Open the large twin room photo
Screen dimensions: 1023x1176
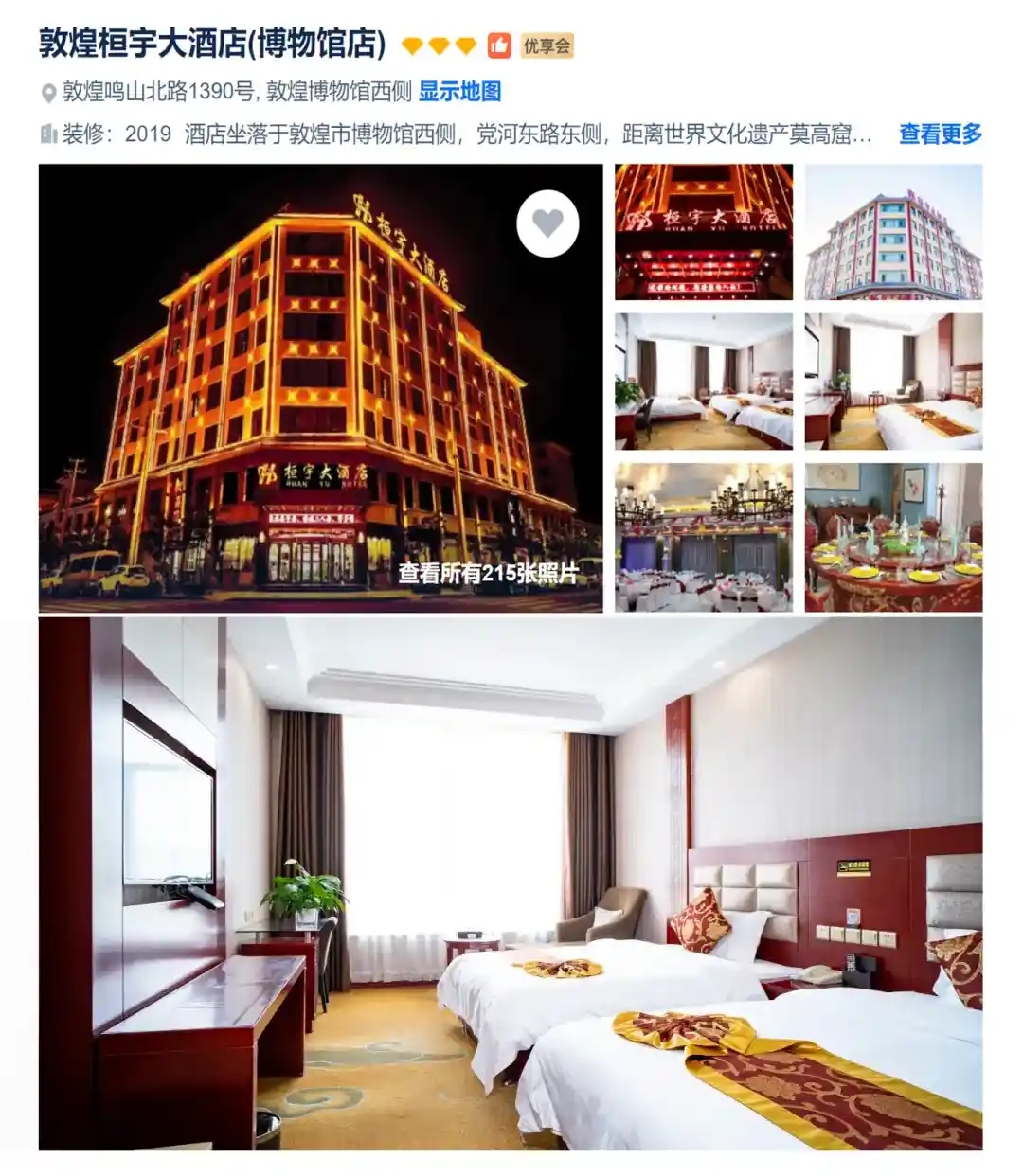510,883
